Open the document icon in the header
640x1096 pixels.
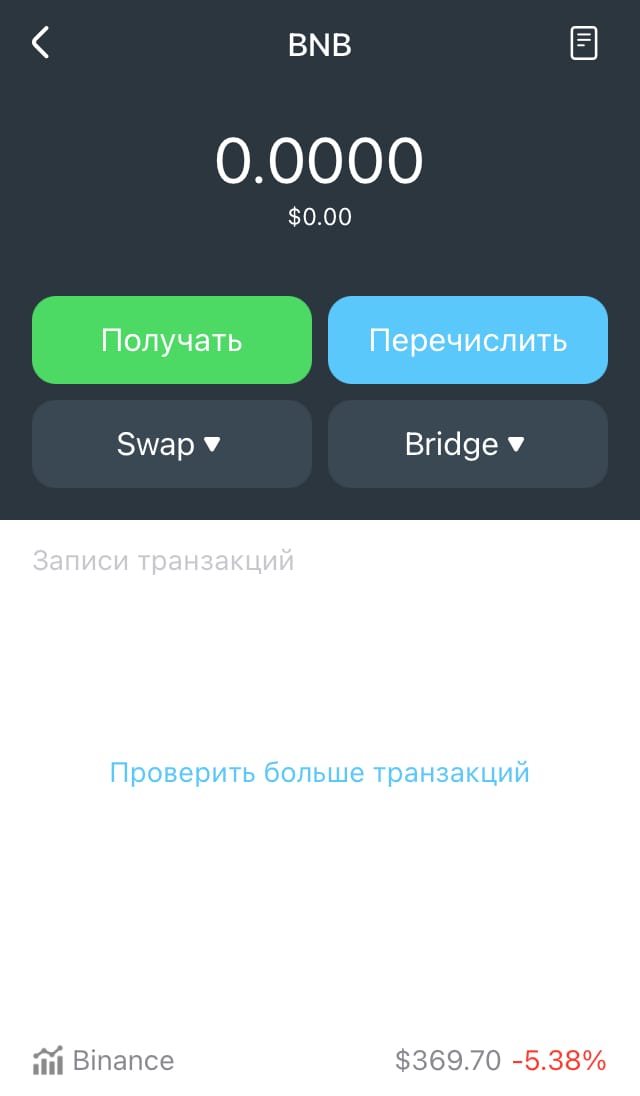(584, 43)
